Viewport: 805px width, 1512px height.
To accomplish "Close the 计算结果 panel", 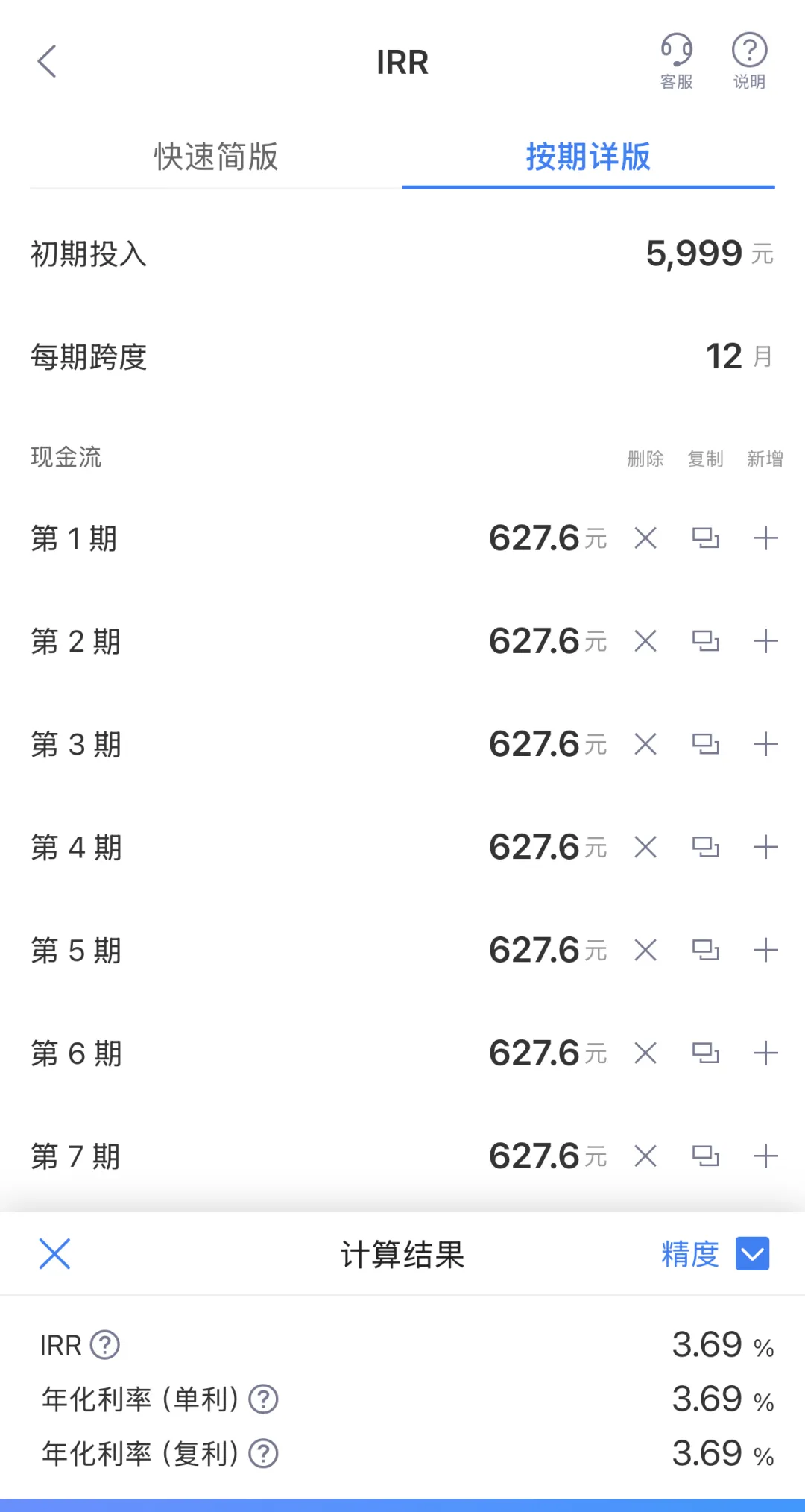I will 54,1254.
